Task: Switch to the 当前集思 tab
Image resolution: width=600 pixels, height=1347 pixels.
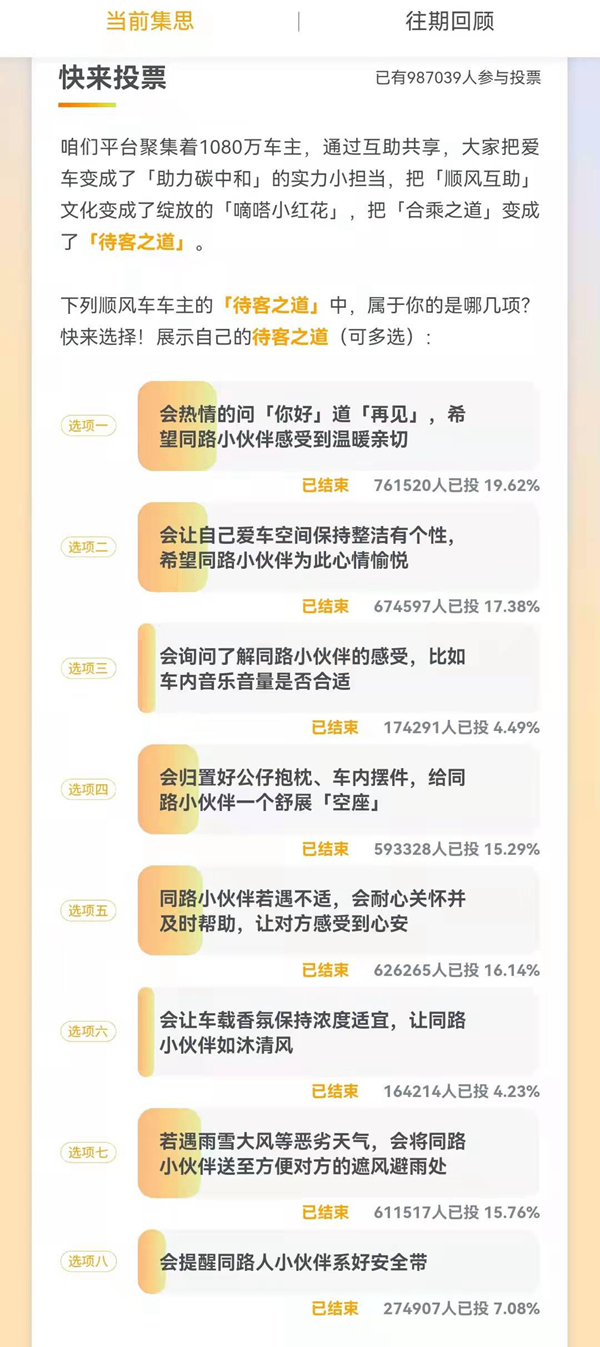Action: 150,21
